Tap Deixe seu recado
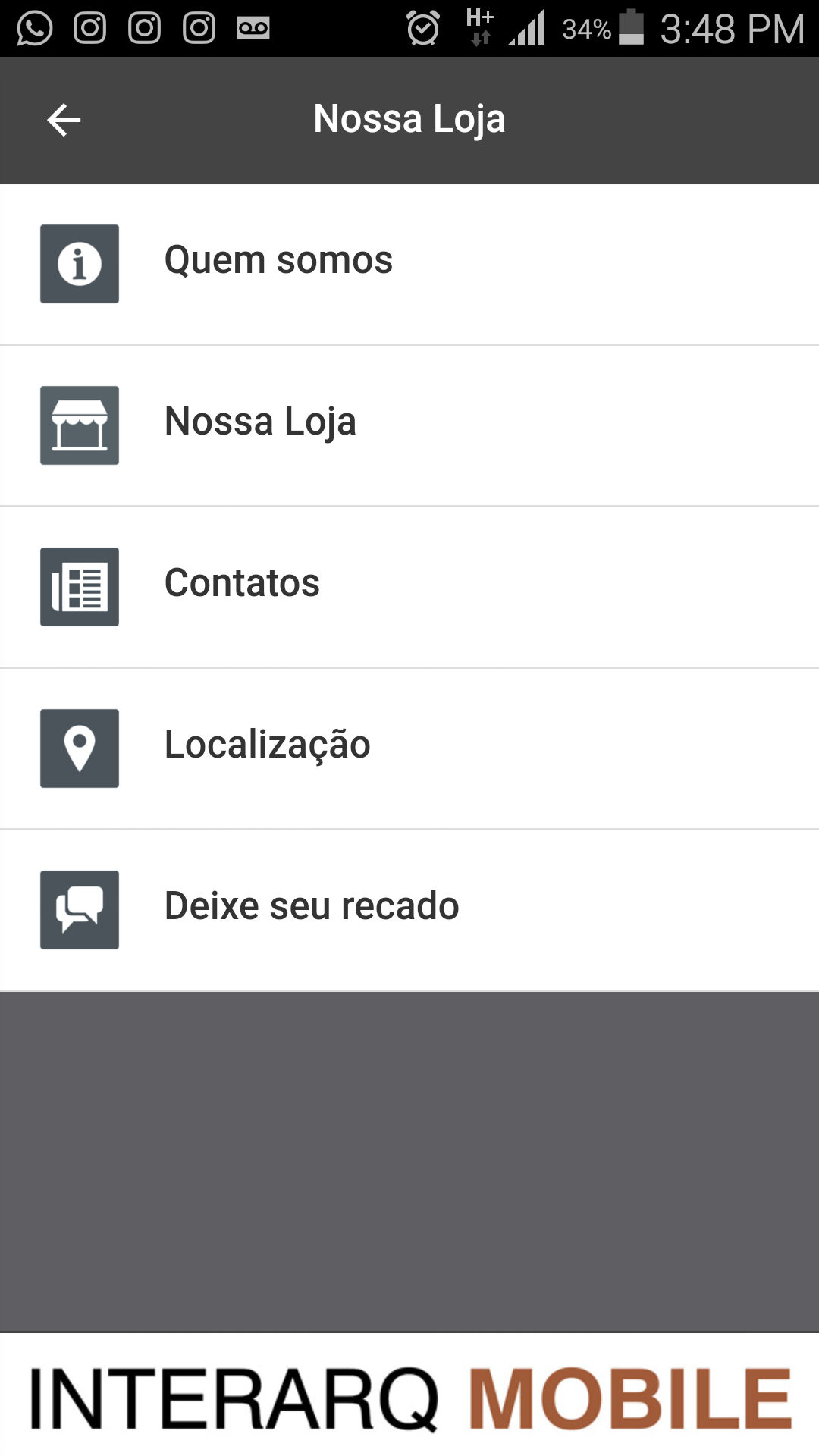Screen dimensions: 819x1456 tap(409, 910)
